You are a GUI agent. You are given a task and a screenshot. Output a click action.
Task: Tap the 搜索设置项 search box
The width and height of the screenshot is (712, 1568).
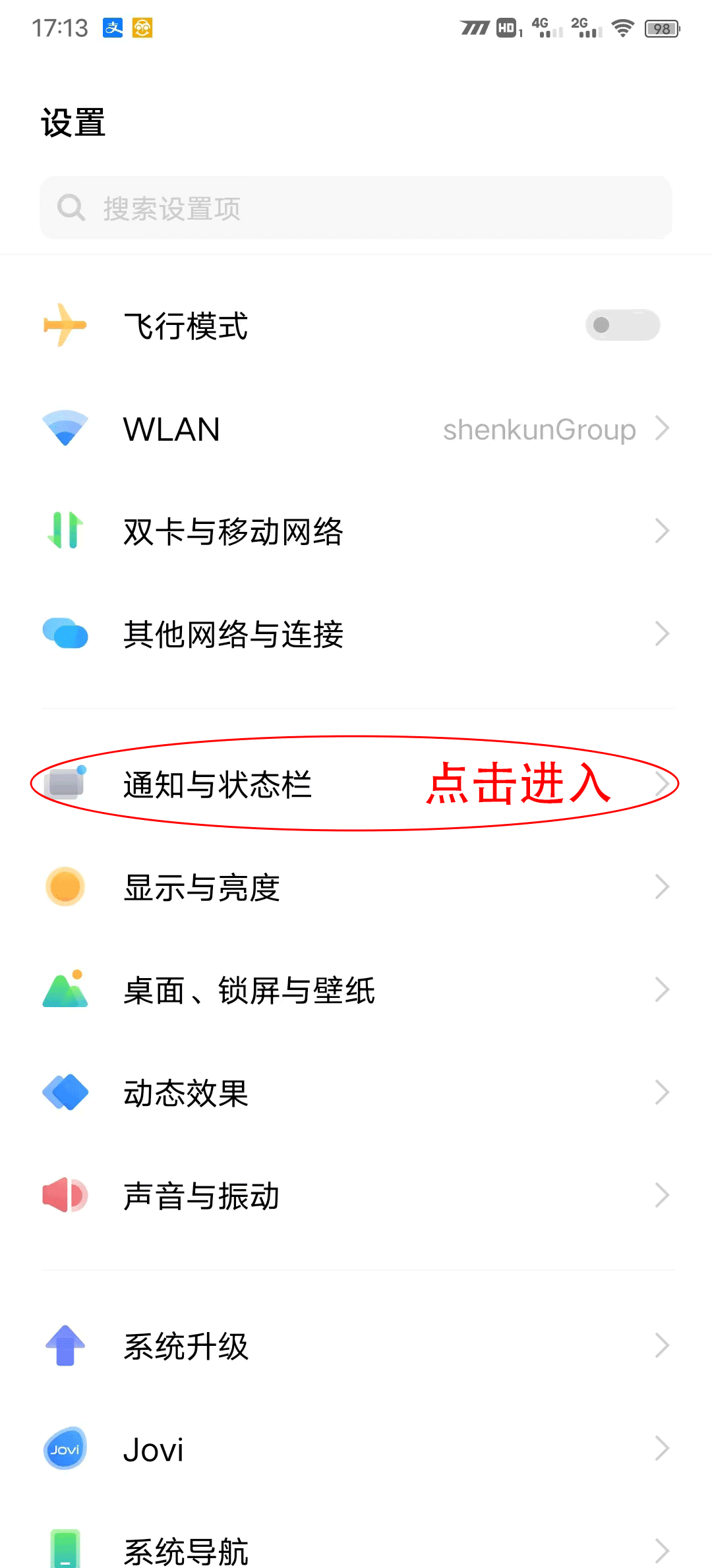pos(356,208)
